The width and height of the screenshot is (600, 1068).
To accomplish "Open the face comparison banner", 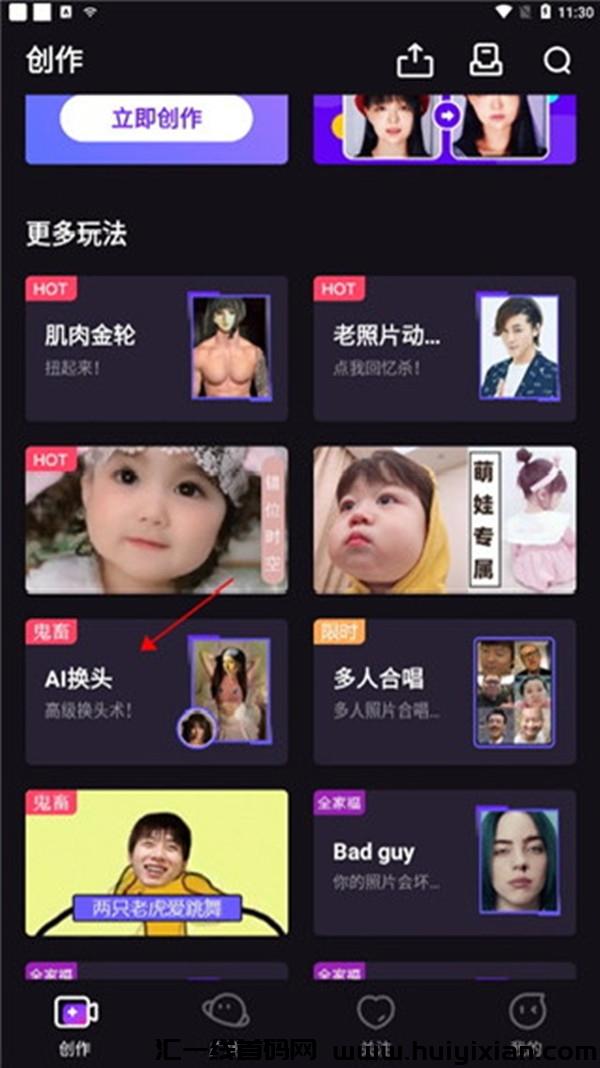I will coord(444,128).
